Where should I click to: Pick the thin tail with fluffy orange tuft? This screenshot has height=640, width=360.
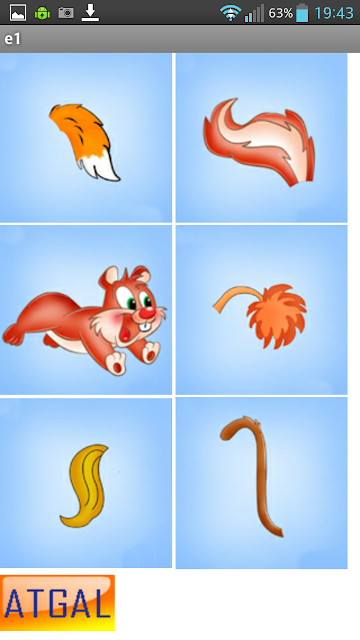261,310
